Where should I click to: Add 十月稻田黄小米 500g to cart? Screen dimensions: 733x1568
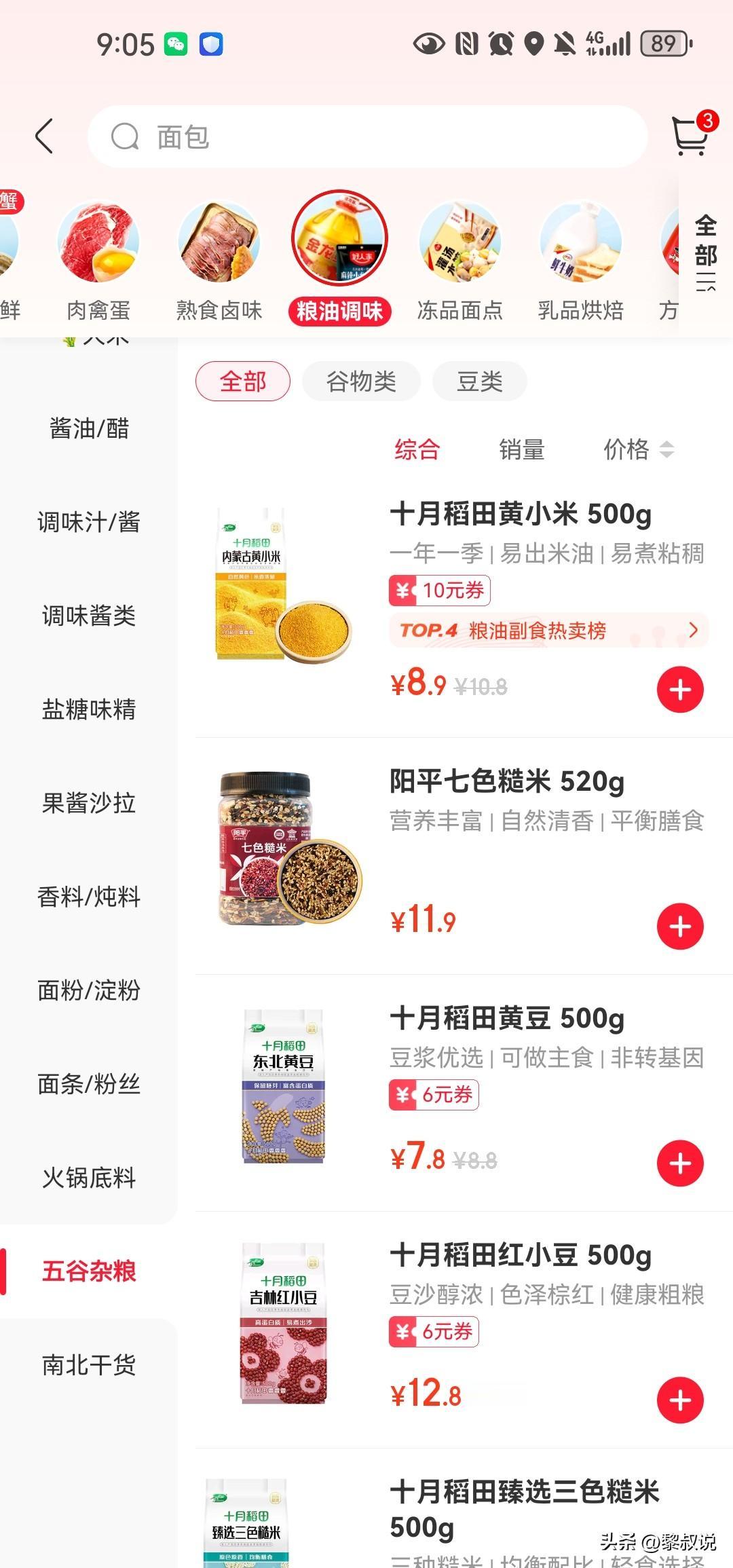(680, 690)
